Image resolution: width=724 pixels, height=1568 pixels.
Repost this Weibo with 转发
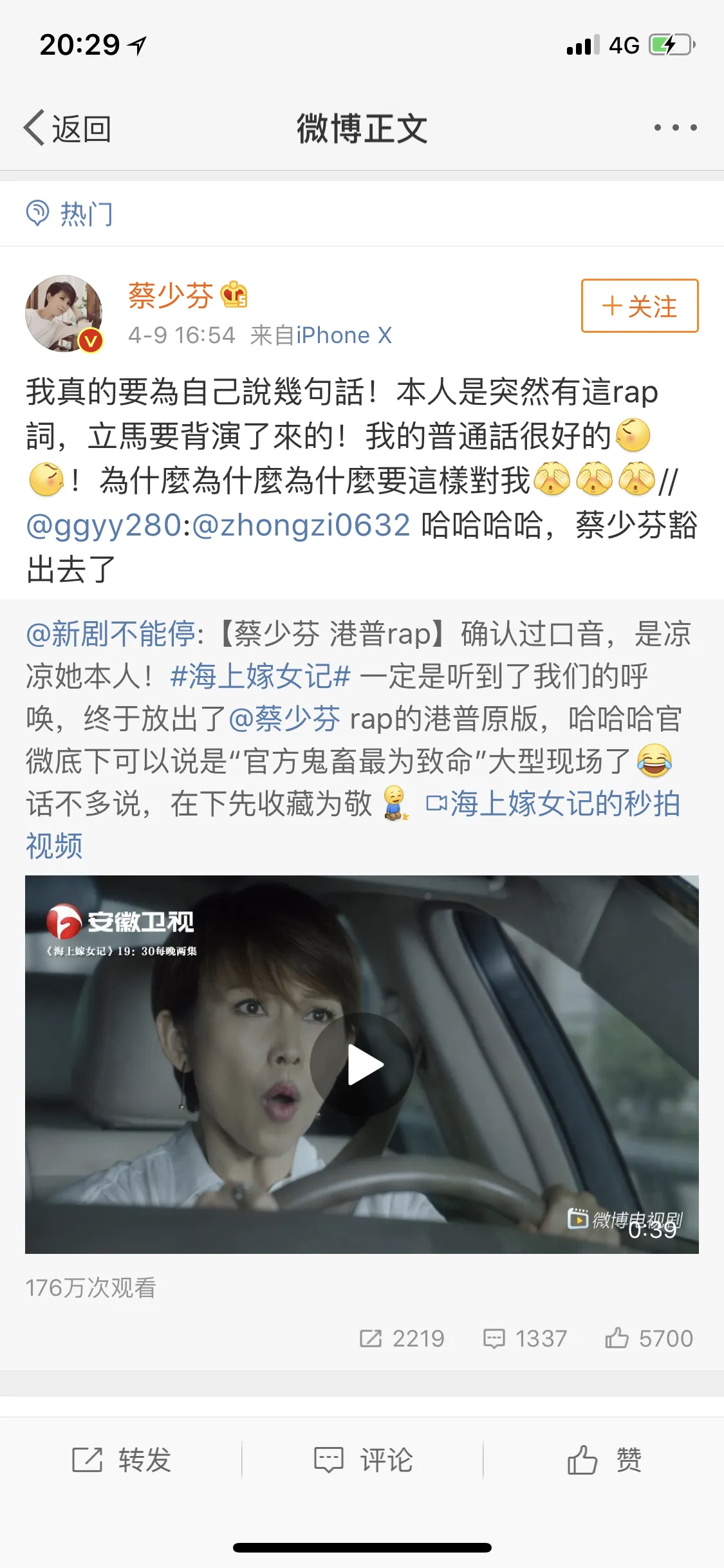[x=121, y=1460]
